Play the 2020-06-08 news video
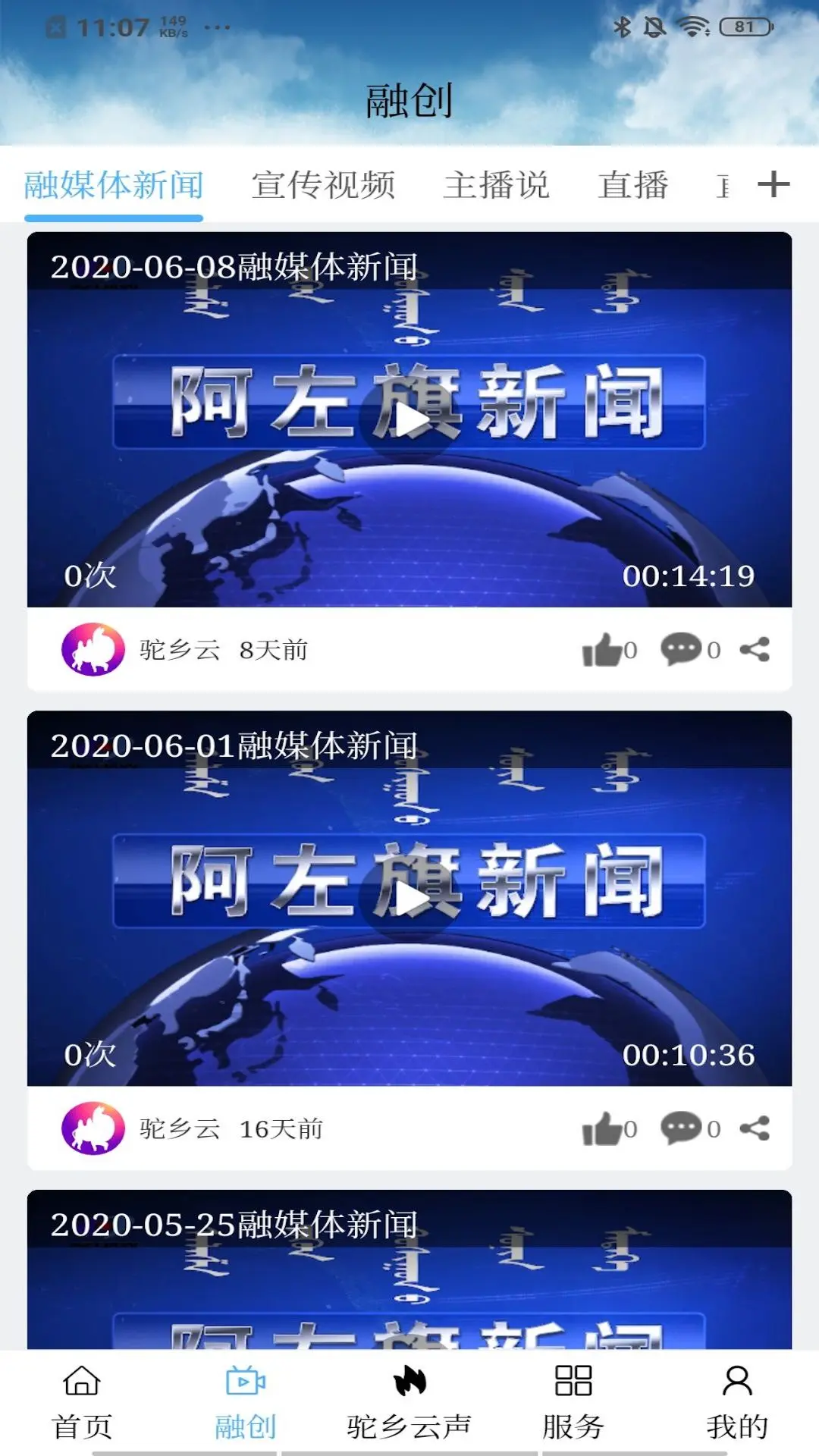This screenshot has width=819, height=1456. [409, 422]
